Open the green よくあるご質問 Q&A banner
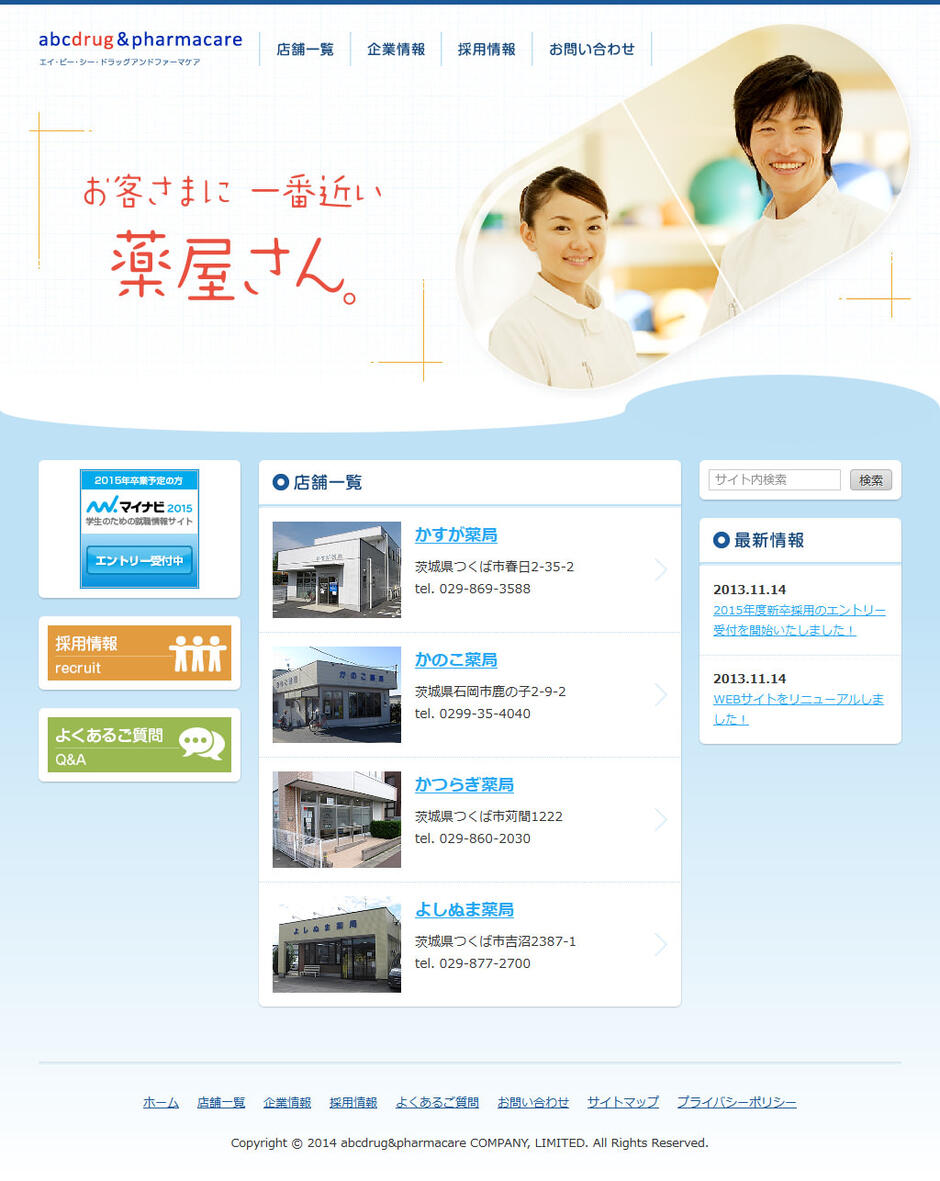Image resolution: width=940 pixels, height=1181 pixels. [x=139, y=745]
